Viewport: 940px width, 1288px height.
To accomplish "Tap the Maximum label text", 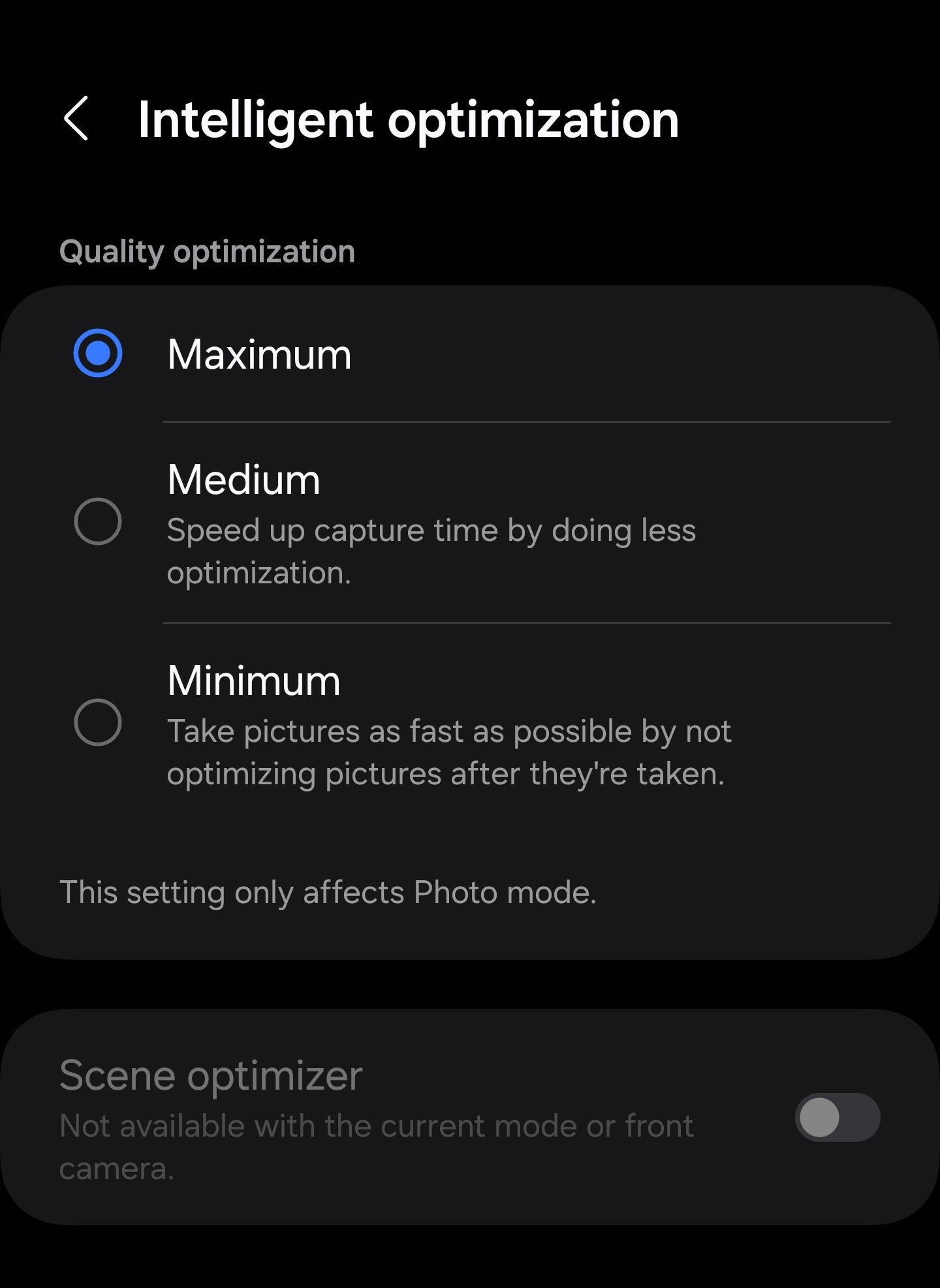I will pyautogui.click(x=259, y=354).
